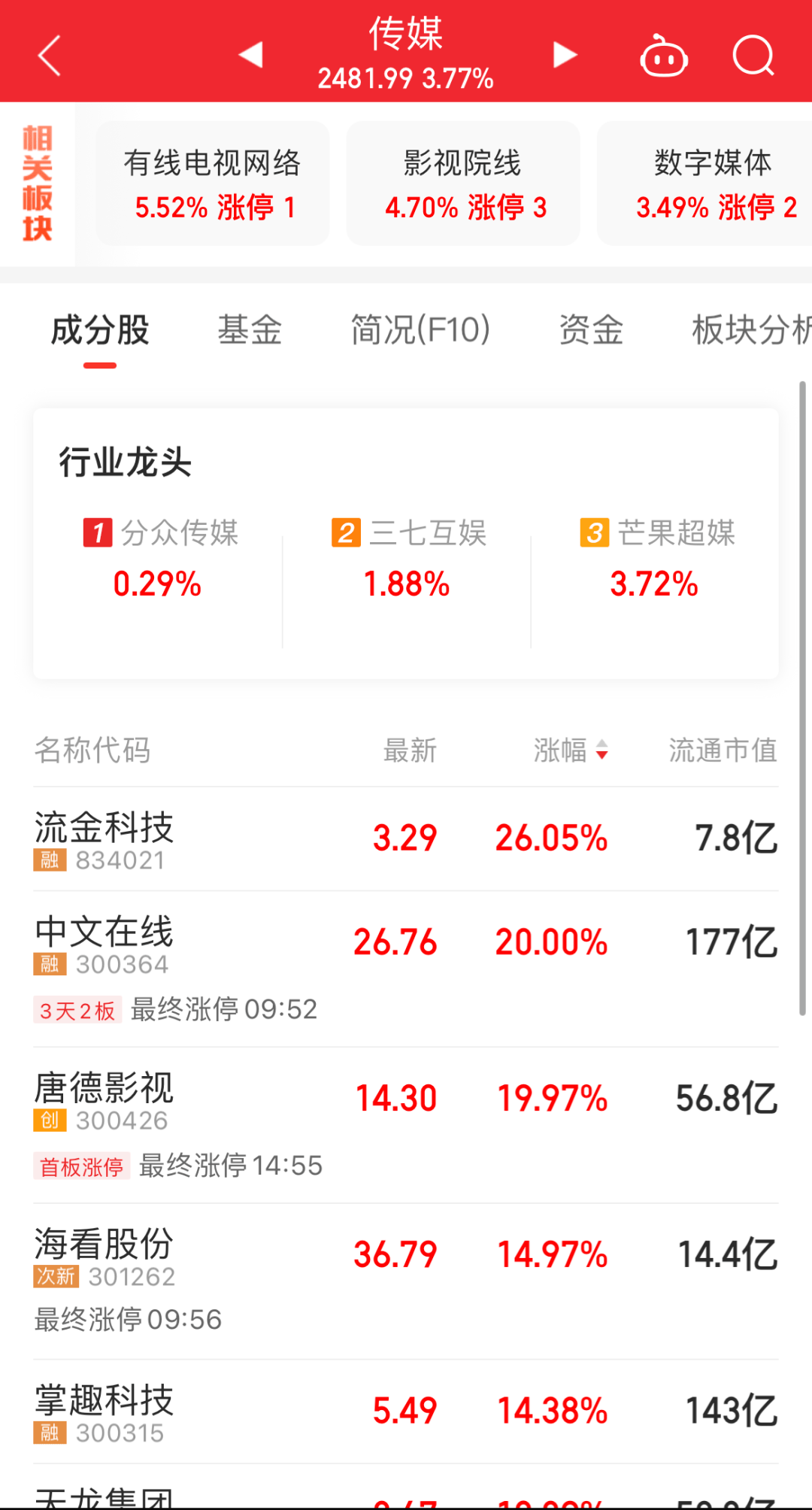
Task: Select the 成分股 tab
Action: [100, 330]
